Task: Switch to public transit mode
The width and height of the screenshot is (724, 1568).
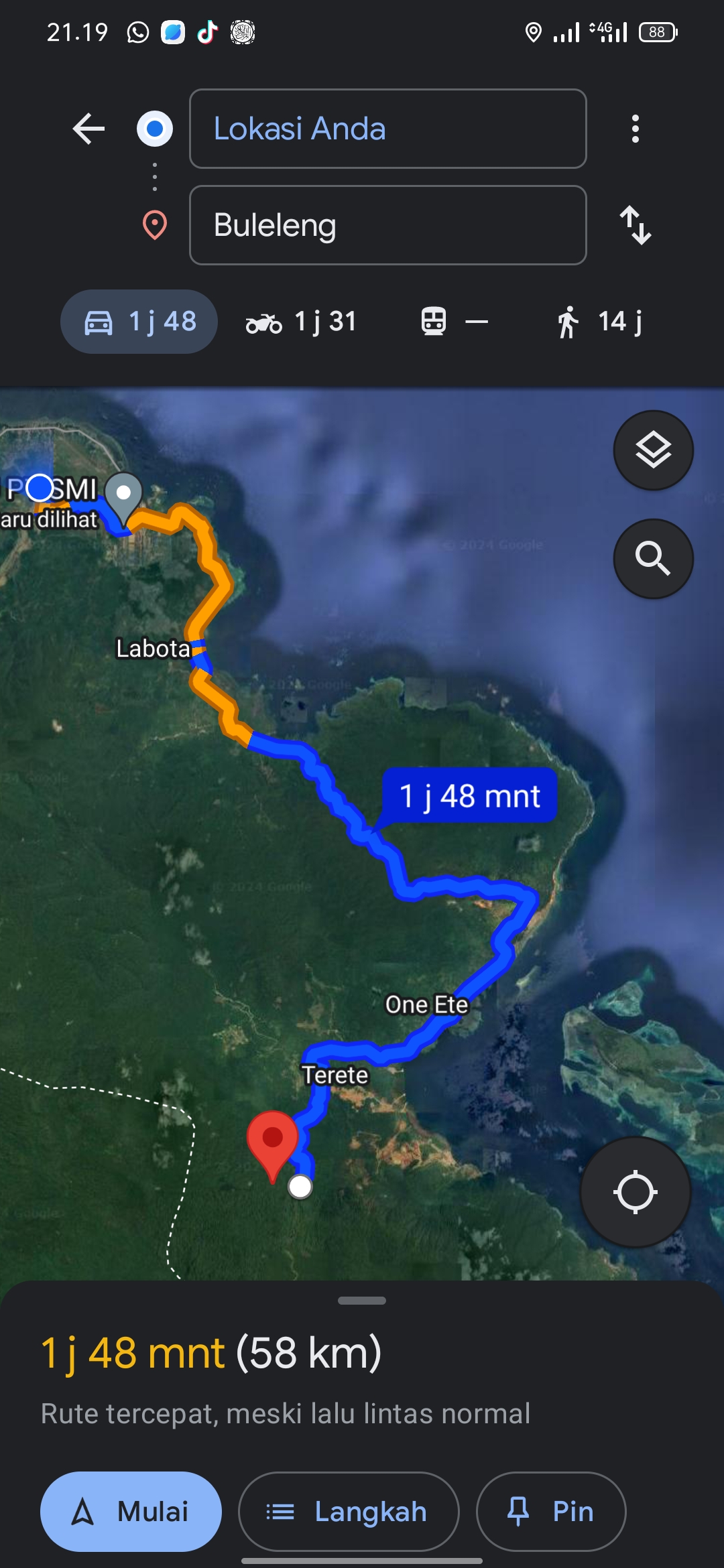Action: point(454,322)
